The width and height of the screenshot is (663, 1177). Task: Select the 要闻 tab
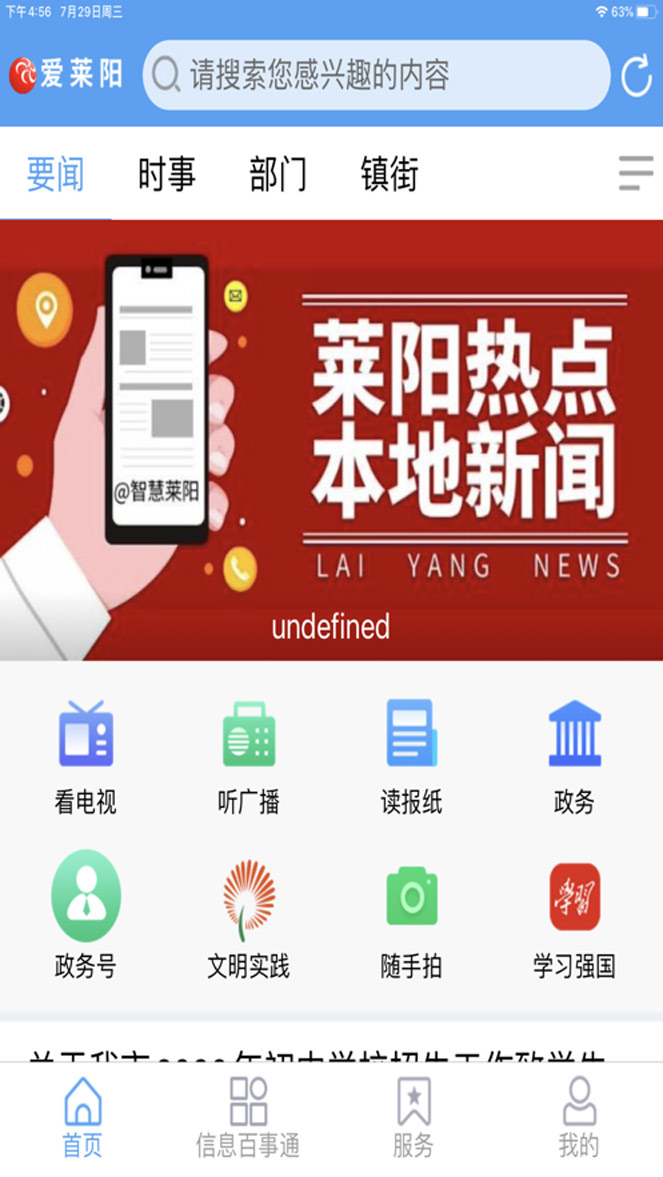(x=55, y=174)
